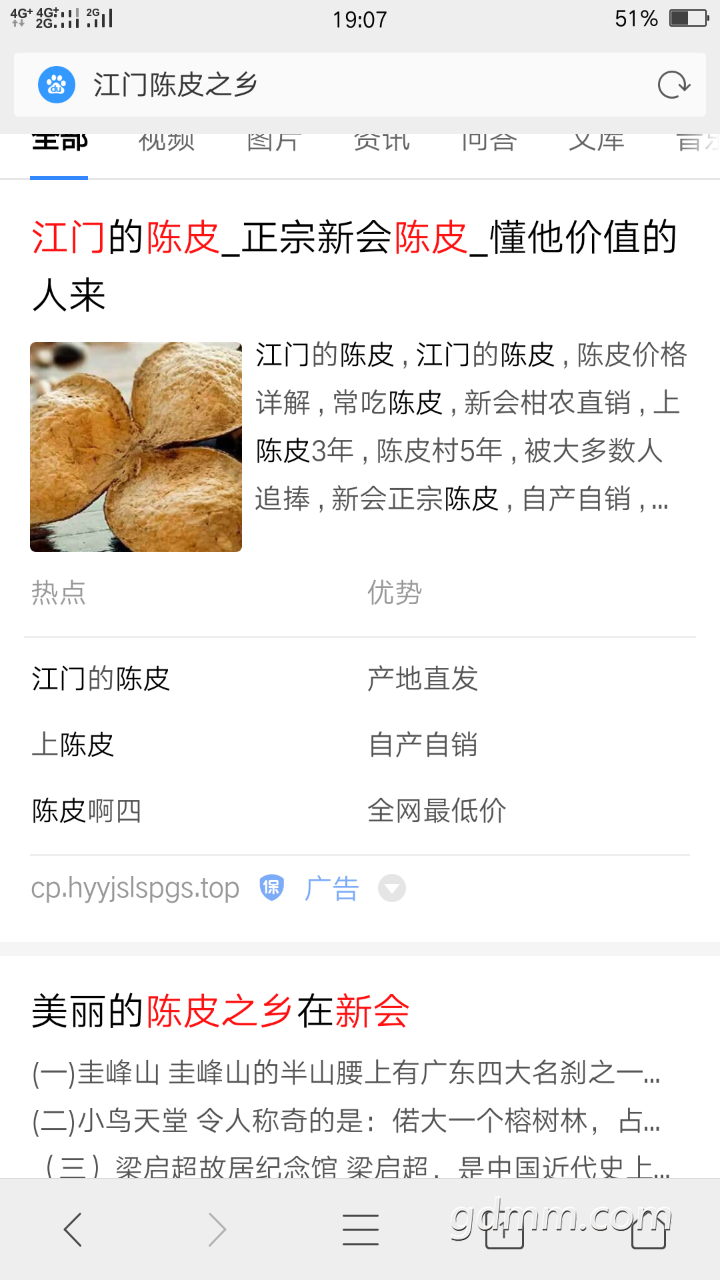Select the 全网最低价 link
Screen dimensions: 720x1280
click(x=437, y=811)
